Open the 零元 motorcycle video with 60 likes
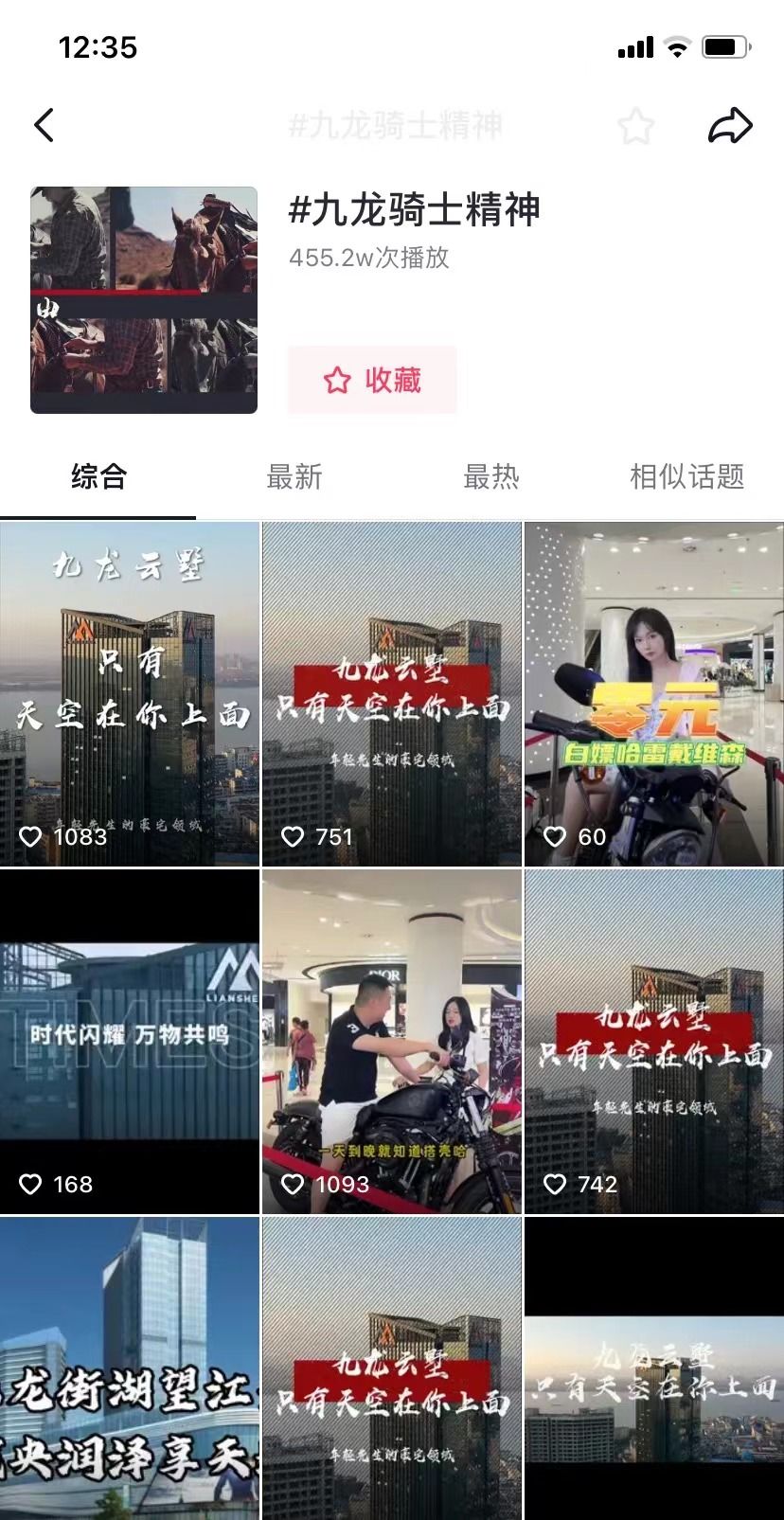This screenshot has width=784, height=1520. [x=653, y=693]
